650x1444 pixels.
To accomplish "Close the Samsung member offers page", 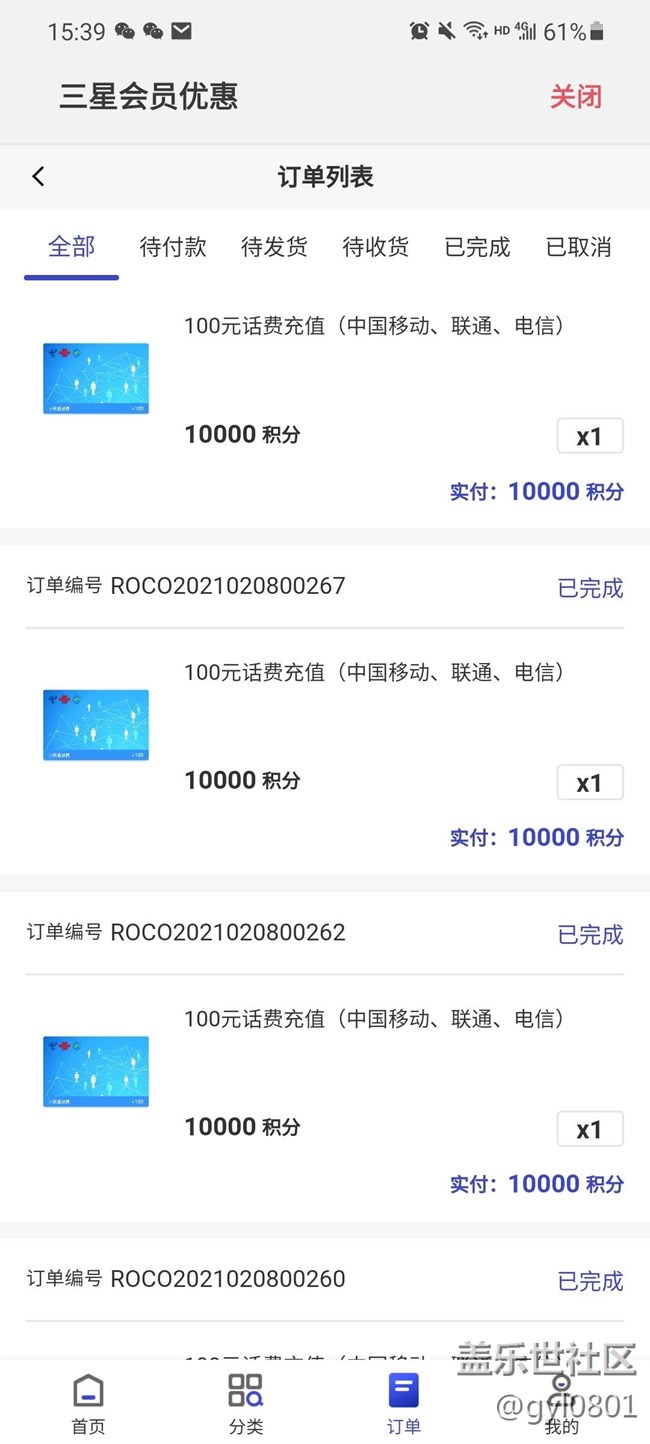I will (x=576, y=97).
